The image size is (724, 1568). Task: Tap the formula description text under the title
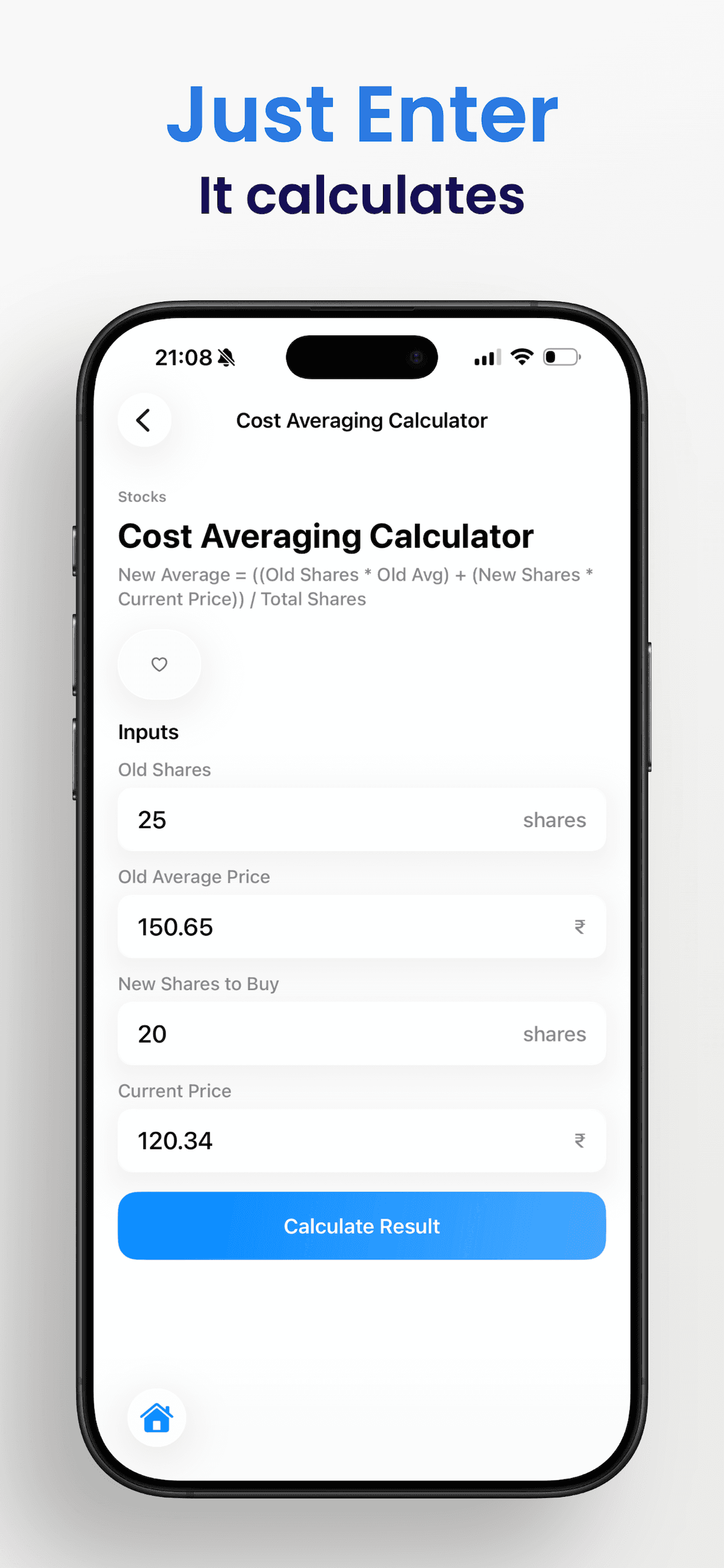click(356, 586)
